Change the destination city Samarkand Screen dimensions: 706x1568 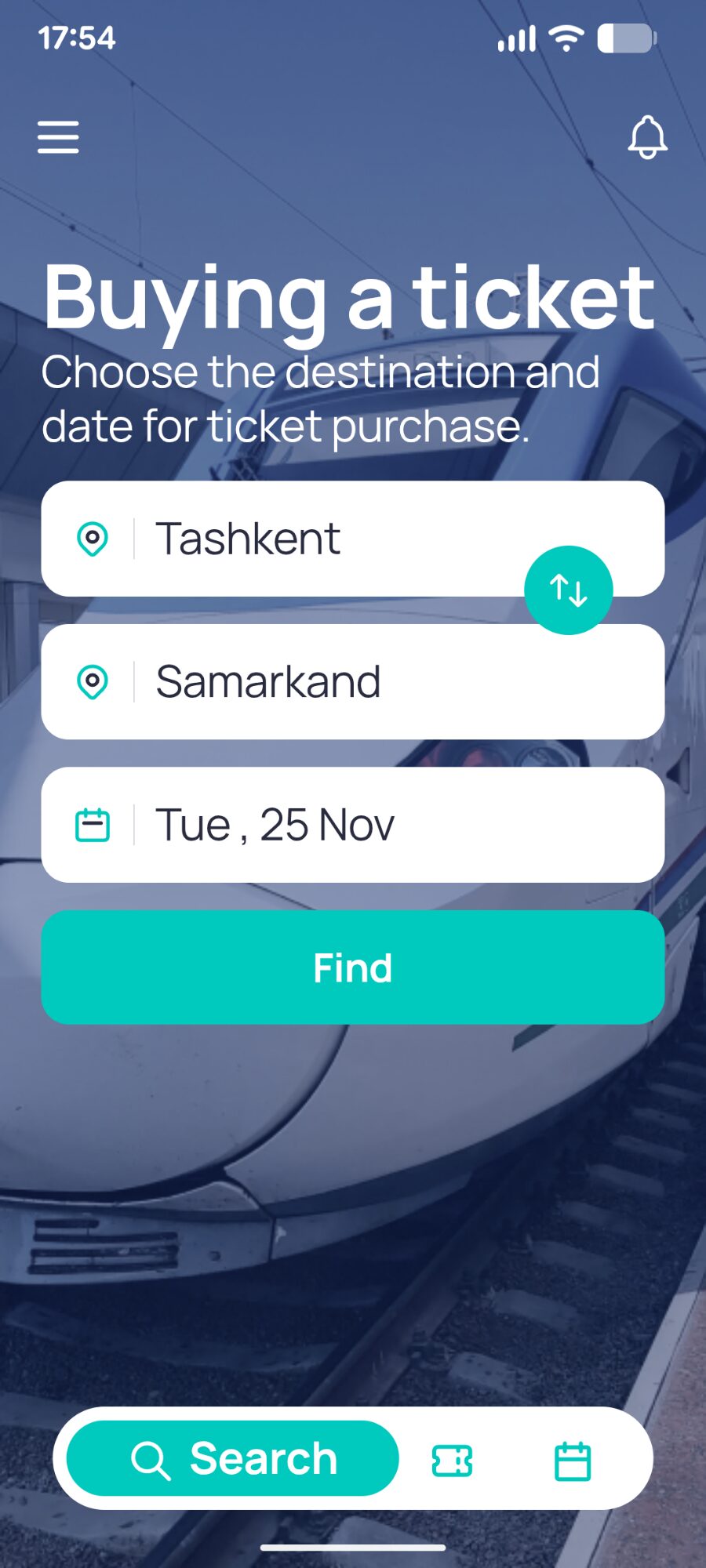tap(353, 681)
